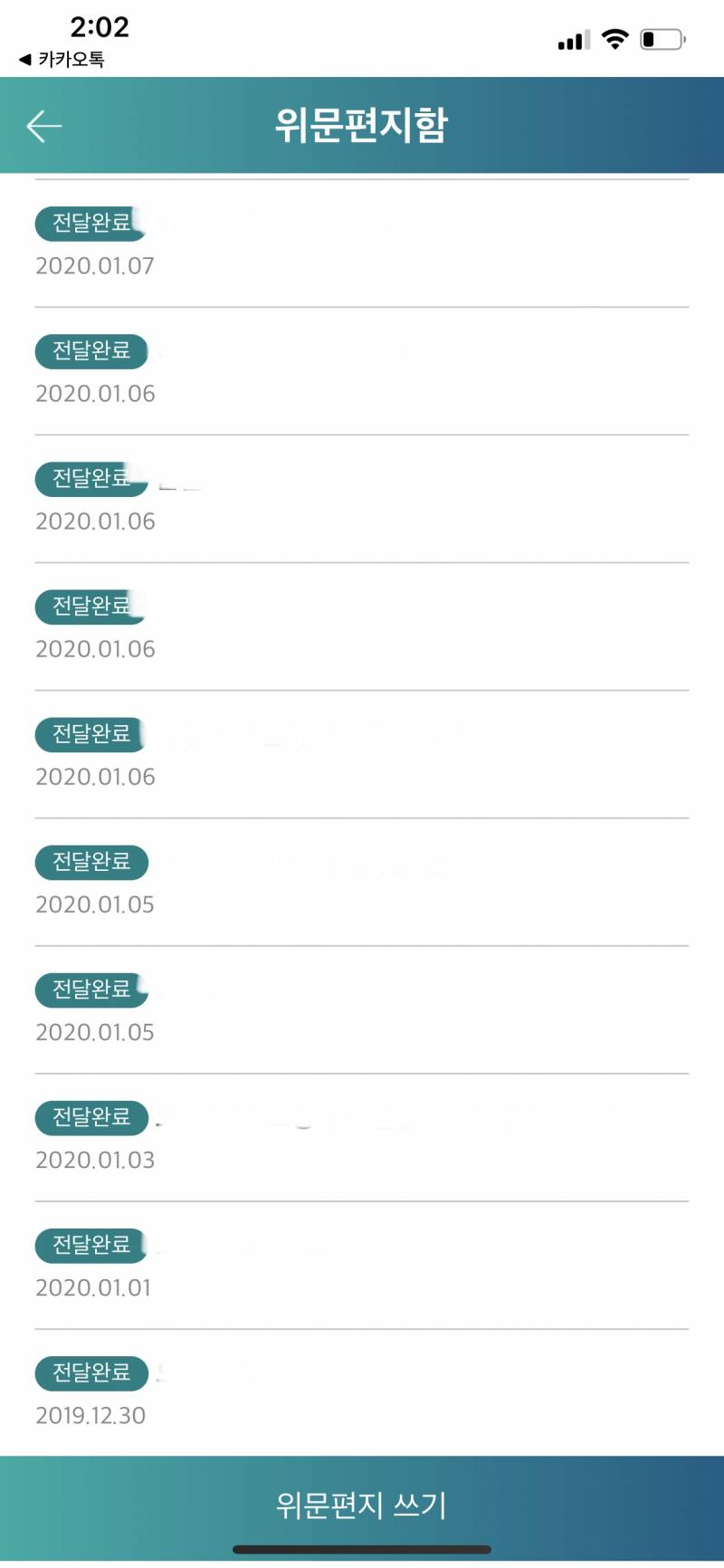
Task: Open the letter dated 2020.01.03
Action: pos(362,1137)
